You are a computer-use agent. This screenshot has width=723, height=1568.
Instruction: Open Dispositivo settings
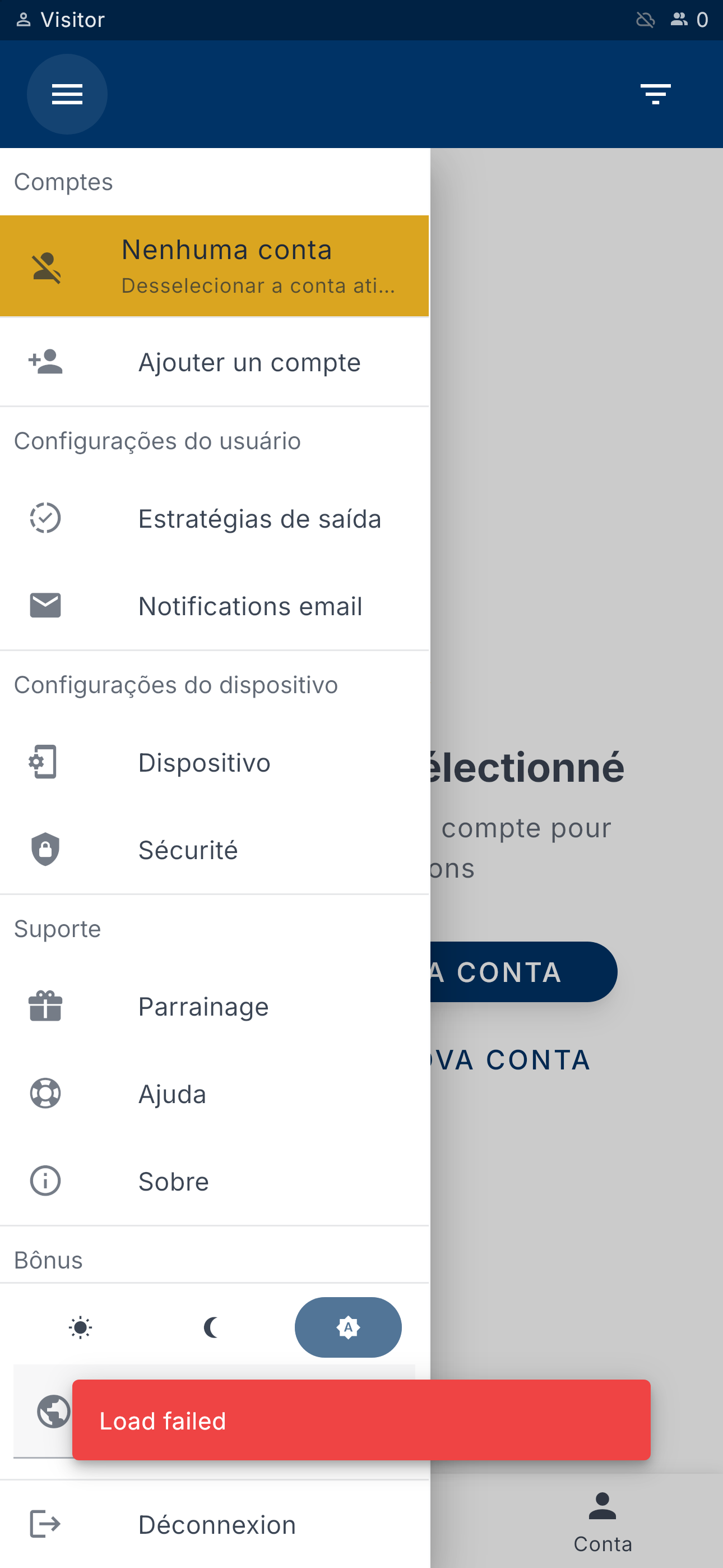(x=214, y=762)
